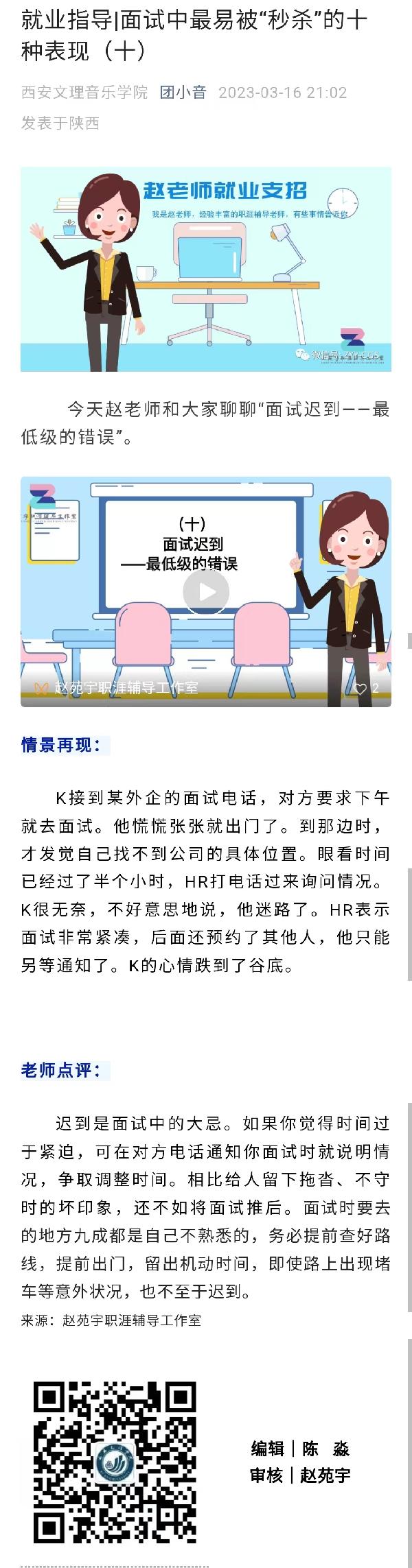Open the 团小音 official account page
Screen dimensions: 412x1568
point(183,93)
